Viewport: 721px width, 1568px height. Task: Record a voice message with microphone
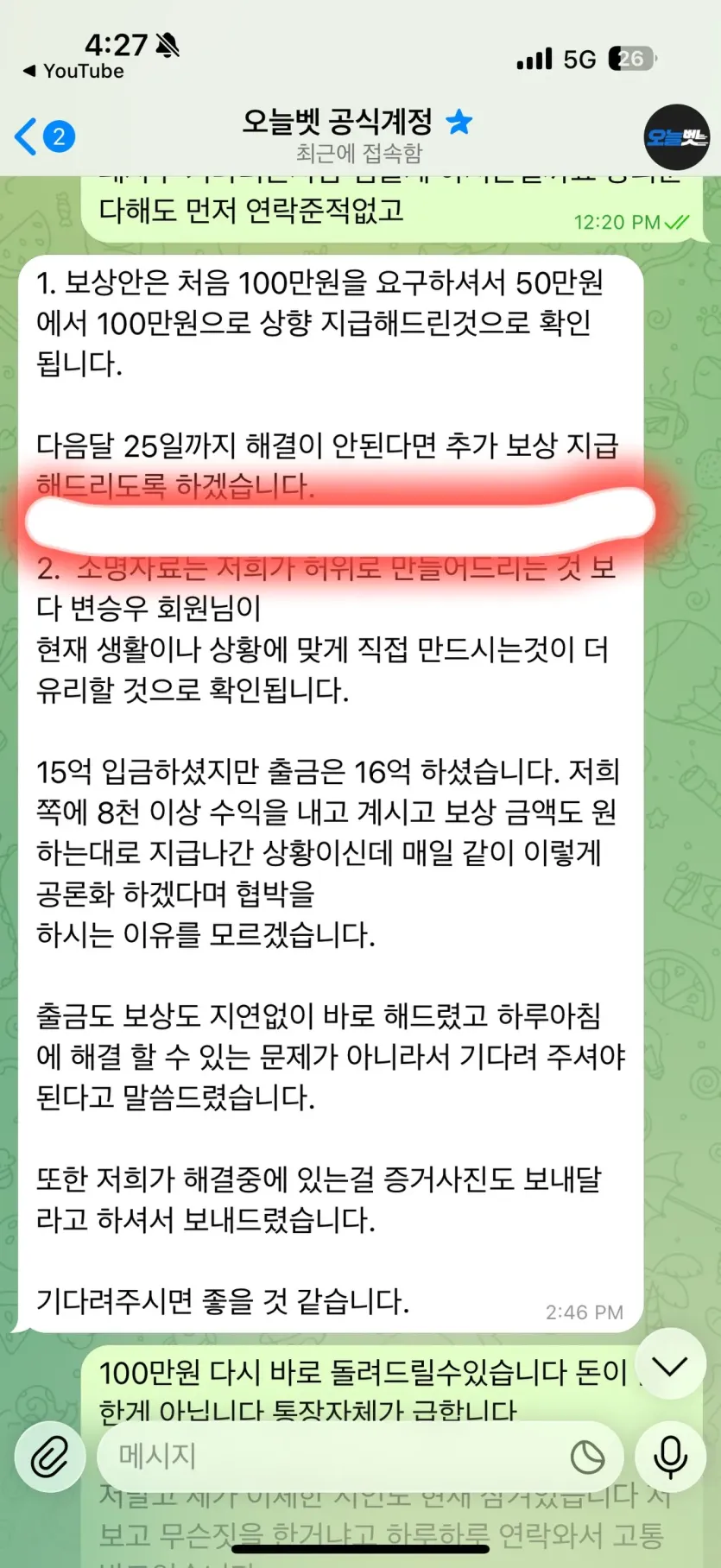point(670,1457)
